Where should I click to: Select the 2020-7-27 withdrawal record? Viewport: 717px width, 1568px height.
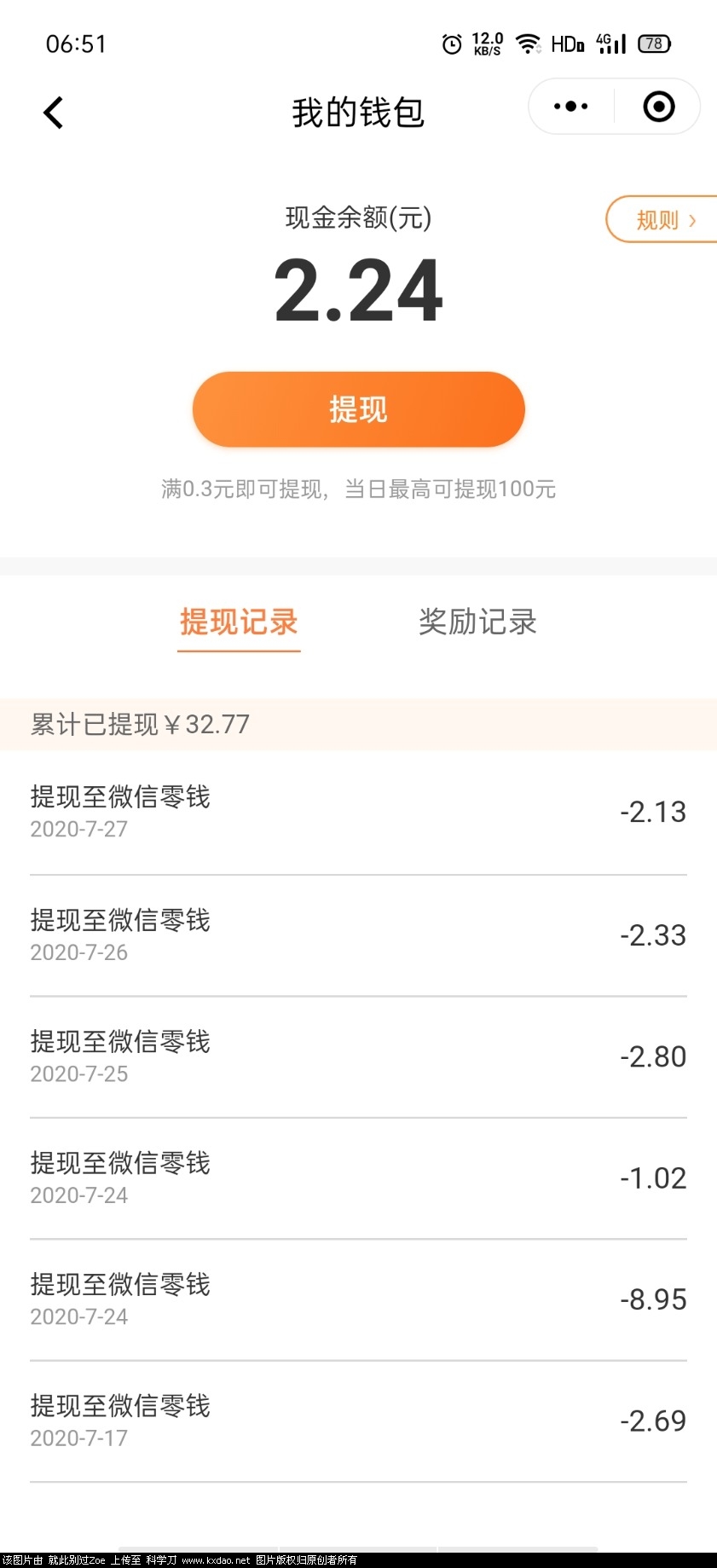[x=358, y=810]
